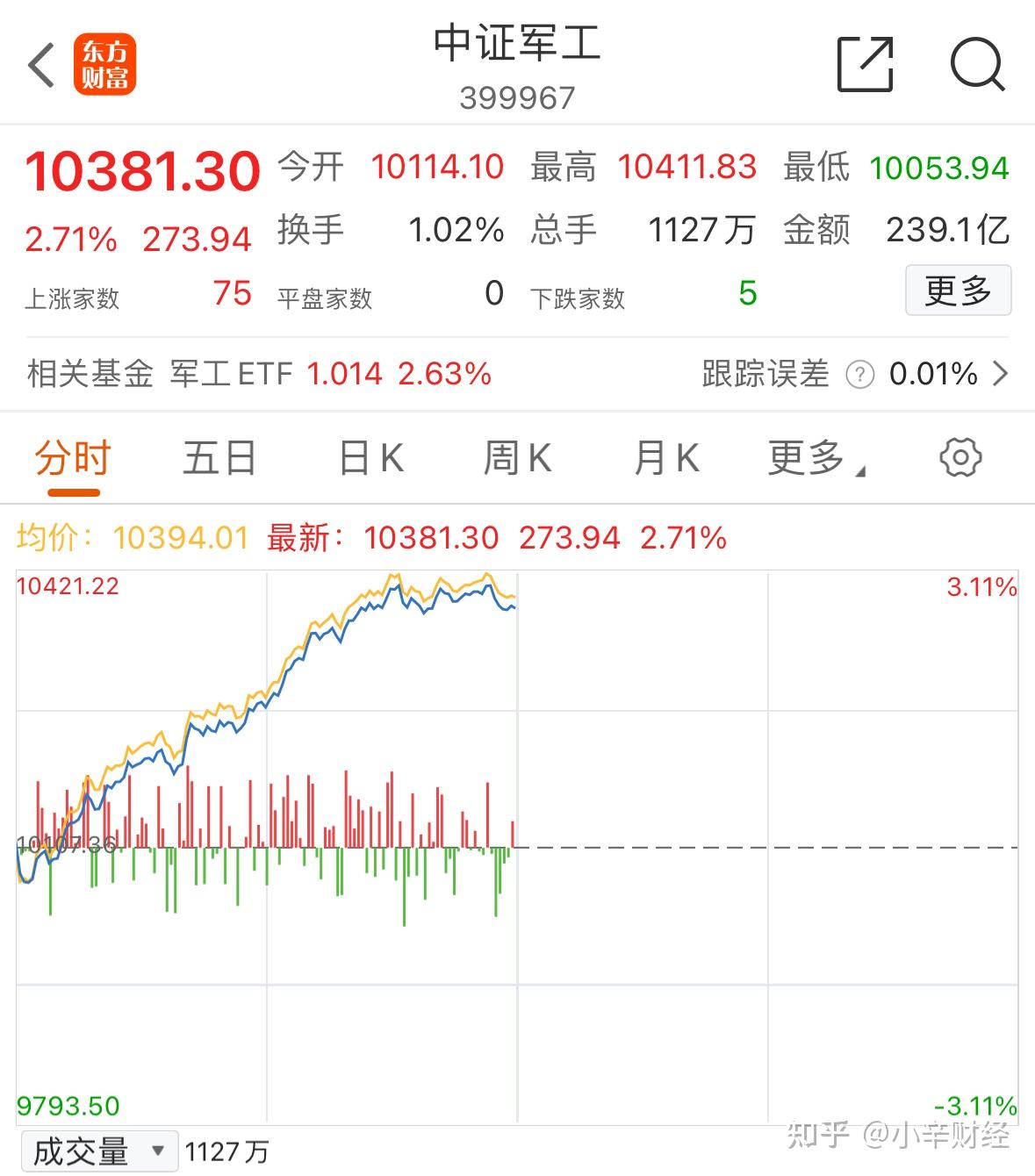Open the search magnifier icon

(x=977, y=66)
